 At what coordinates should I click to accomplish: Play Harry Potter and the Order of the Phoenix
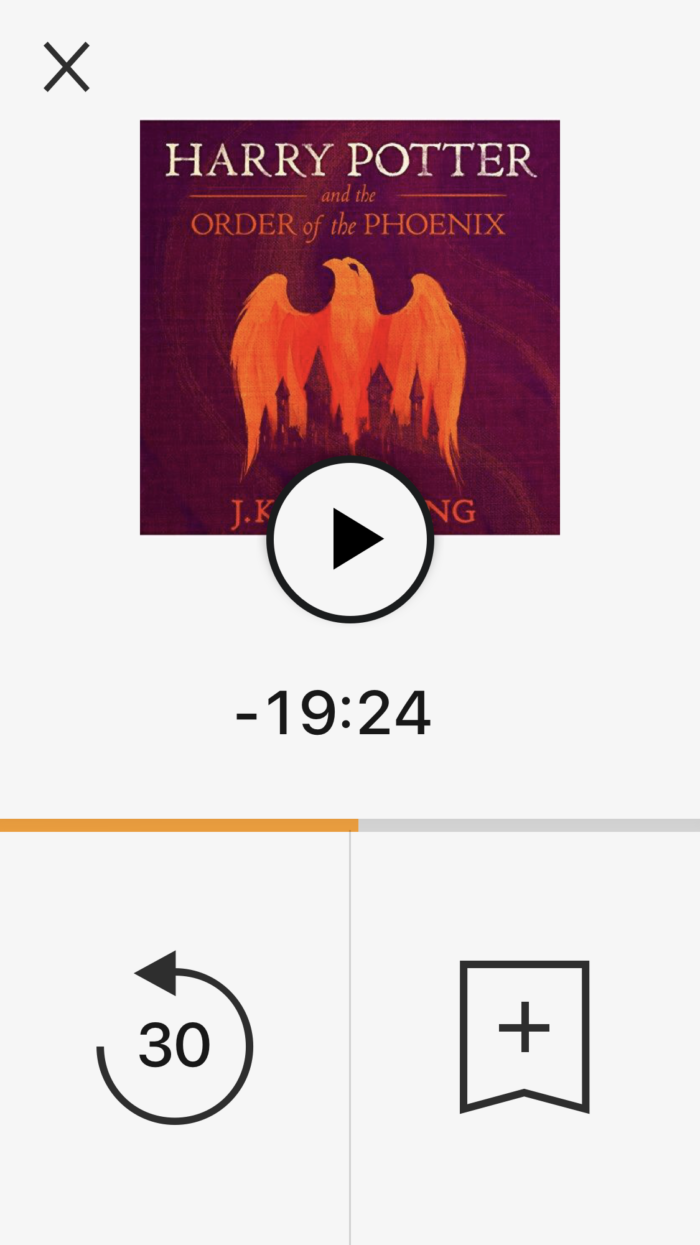(350, 540)
